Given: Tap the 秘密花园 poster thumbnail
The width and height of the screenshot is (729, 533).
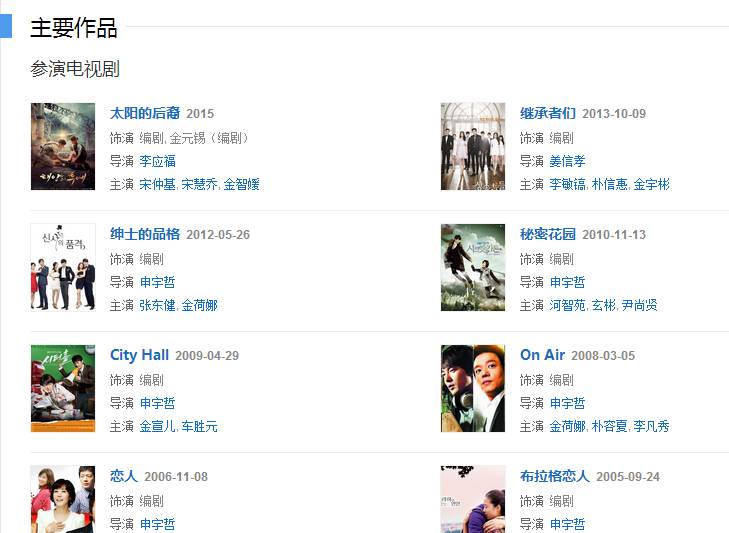Looking at the screenshot, I should (473, 267).
